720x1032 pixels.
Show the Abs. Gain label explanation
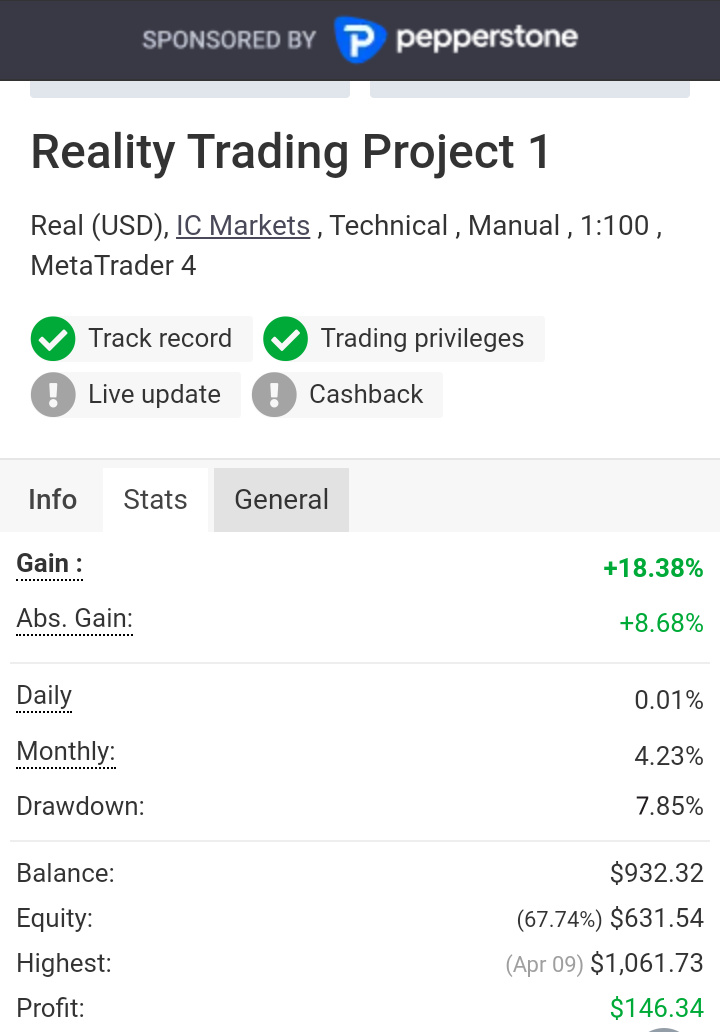click(x=74, y=620)
